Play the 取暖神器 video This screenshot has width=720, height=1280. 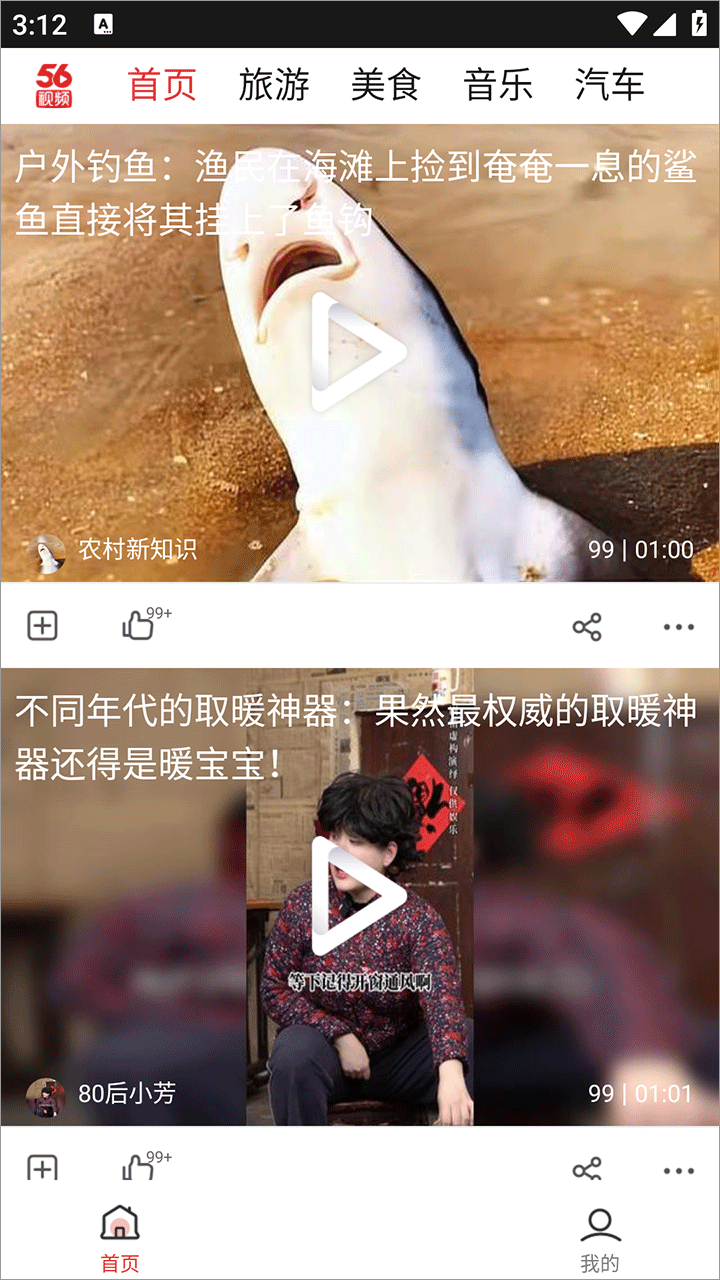pyautogui.click(x=358, y=896)
